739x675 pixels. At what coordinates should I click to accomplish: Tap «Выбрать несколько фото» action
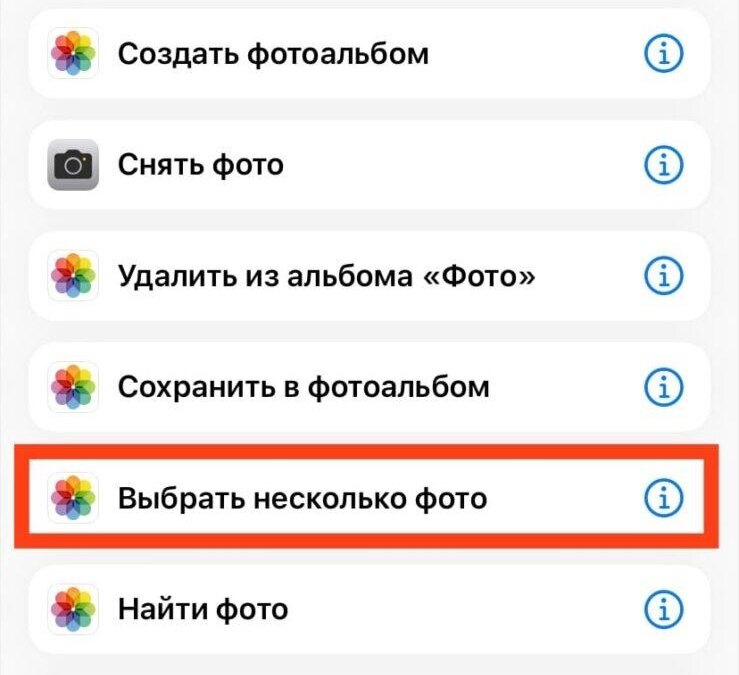coord(302,497)
